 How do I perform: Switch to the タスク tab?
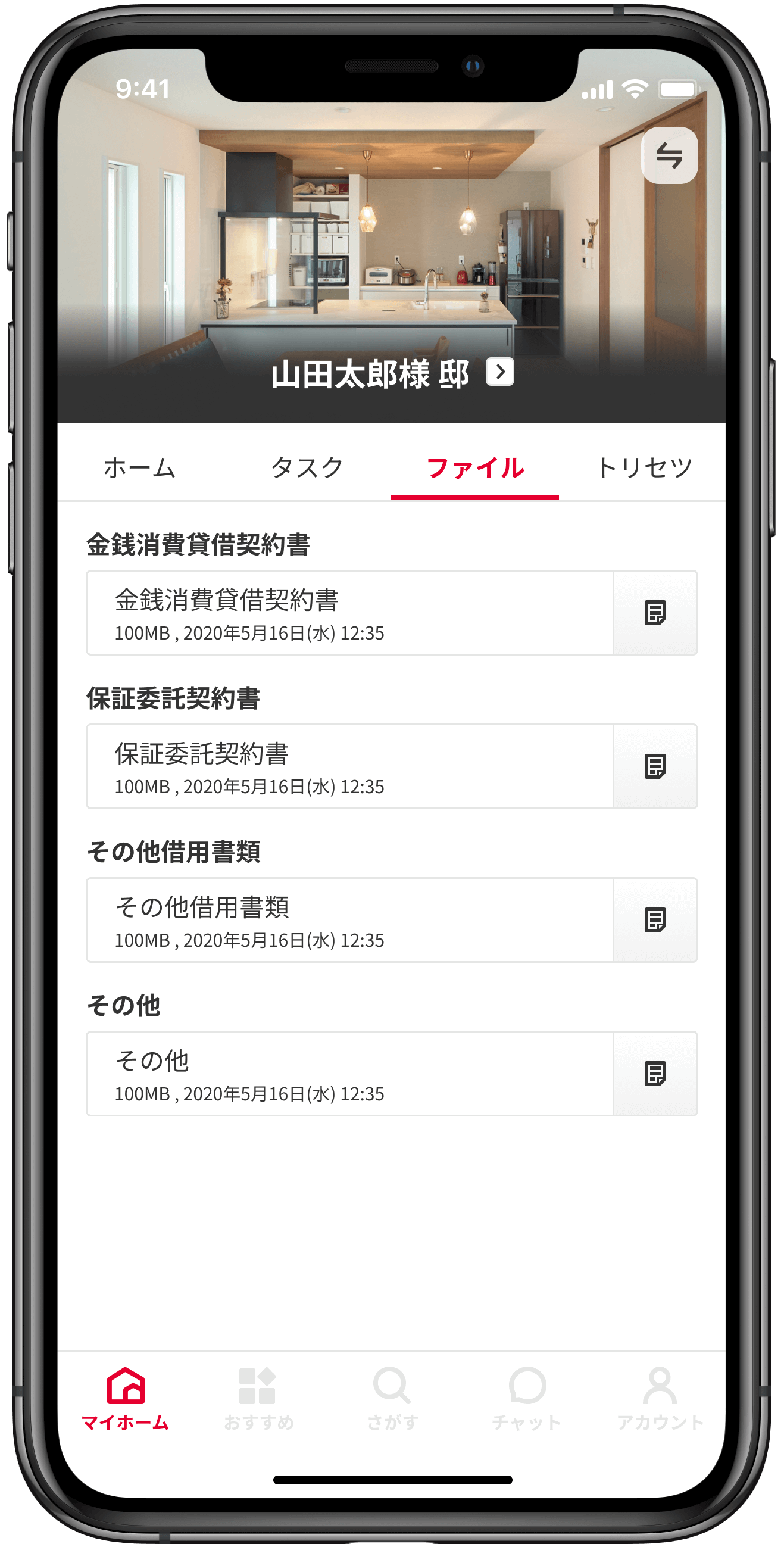click(x=307, y=467)
